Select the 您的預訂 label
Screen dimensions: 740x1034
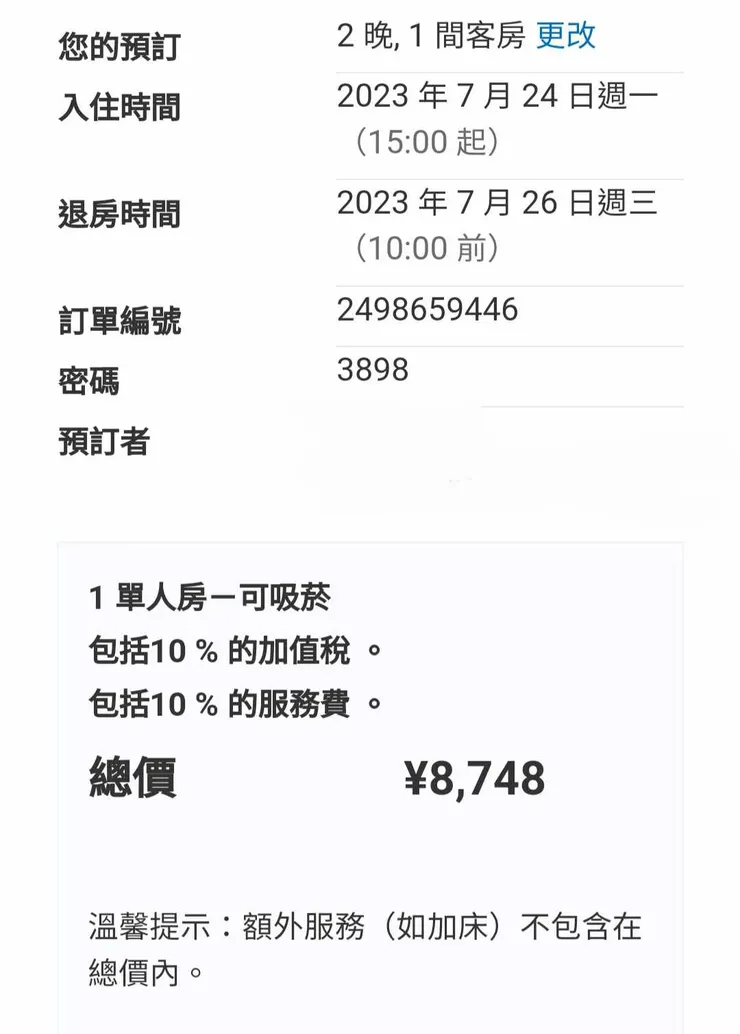[119, 43]
